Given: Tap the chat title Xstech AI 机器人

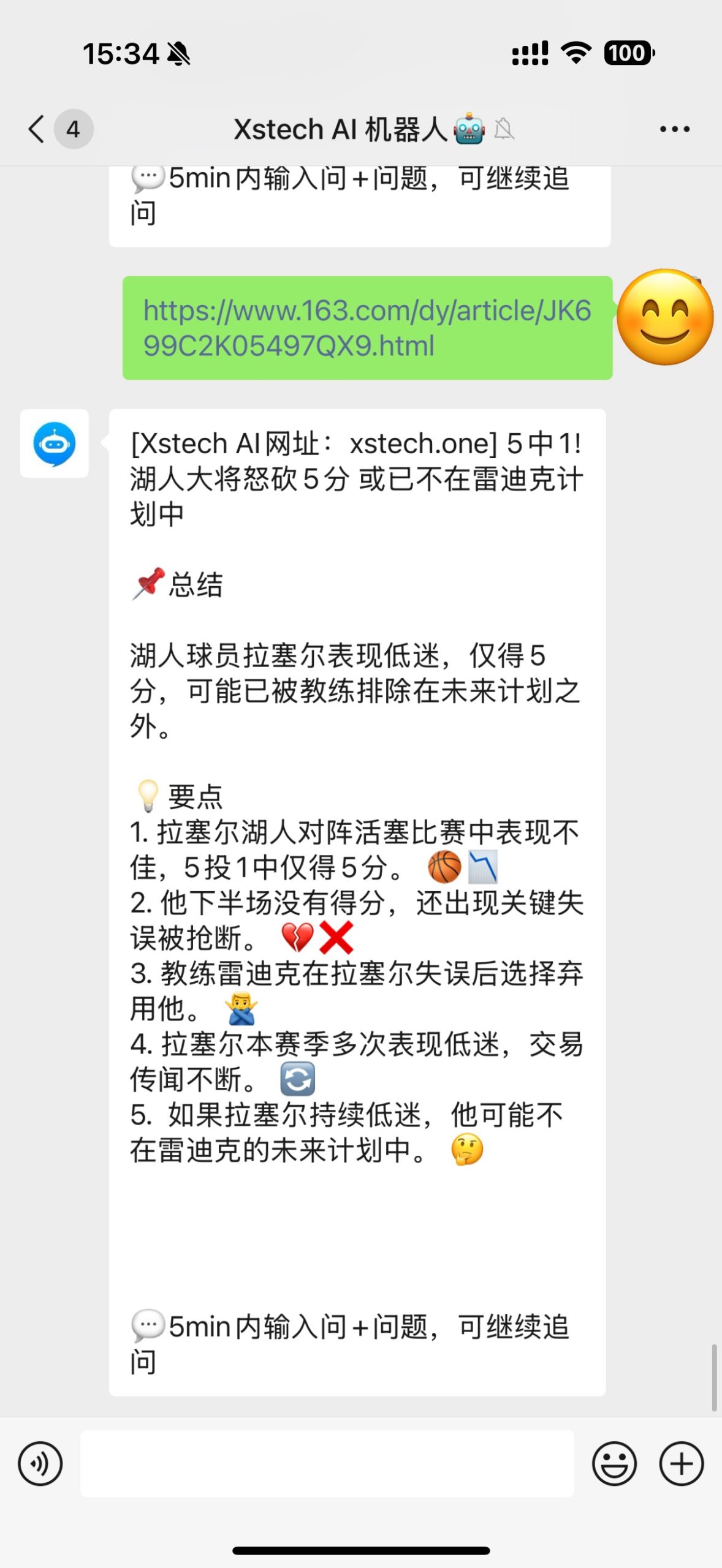Looking at the screenshot, I should point(341,129).
